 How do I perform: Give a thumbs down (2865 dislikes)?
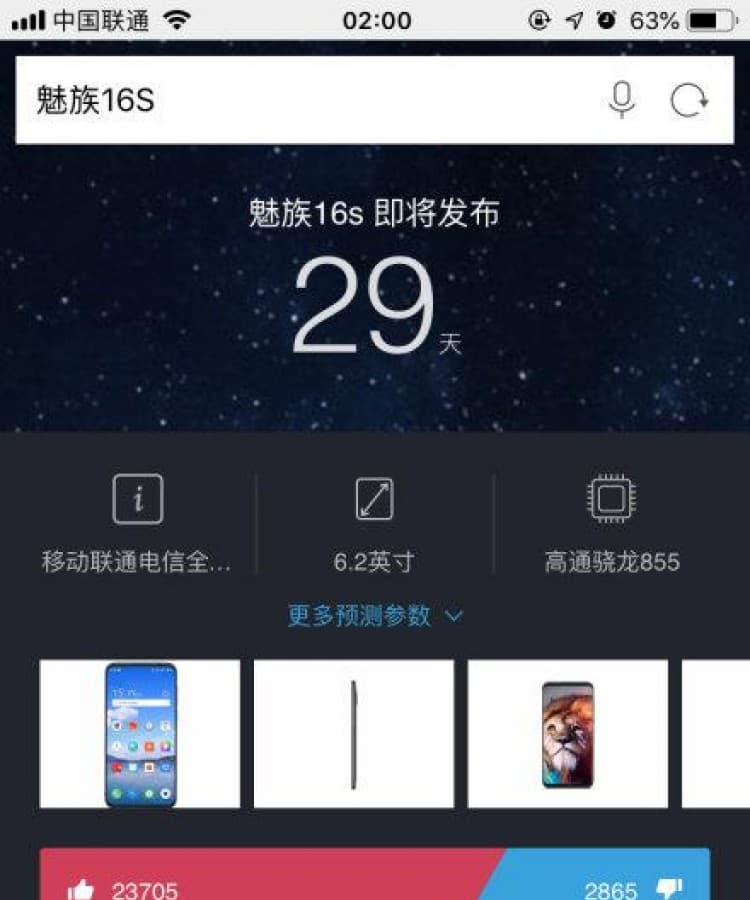(667, 889)
